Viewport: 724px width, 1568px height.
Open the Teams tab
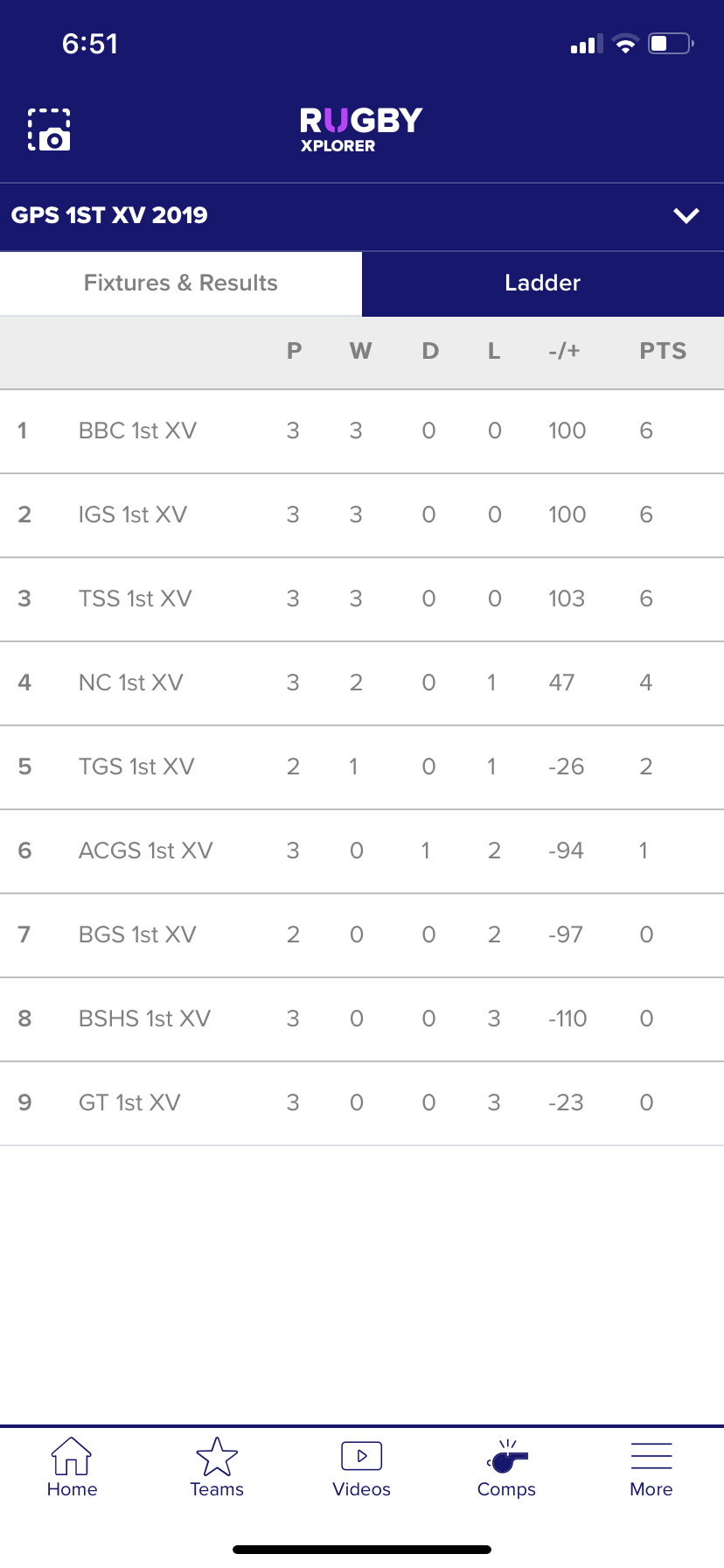(217, 1467)
